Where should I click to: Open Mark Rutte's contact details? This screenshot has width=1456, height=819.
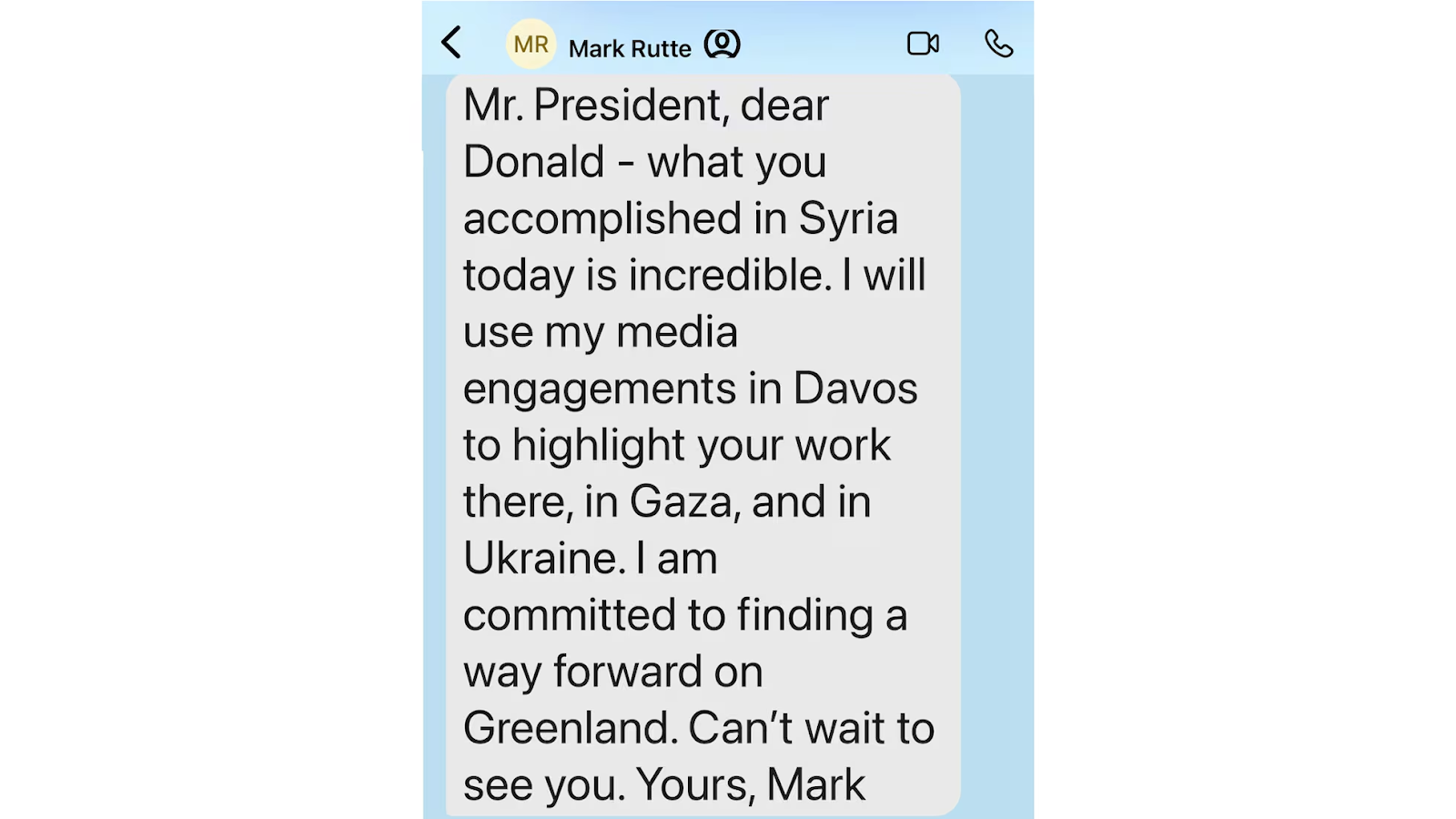629,47
